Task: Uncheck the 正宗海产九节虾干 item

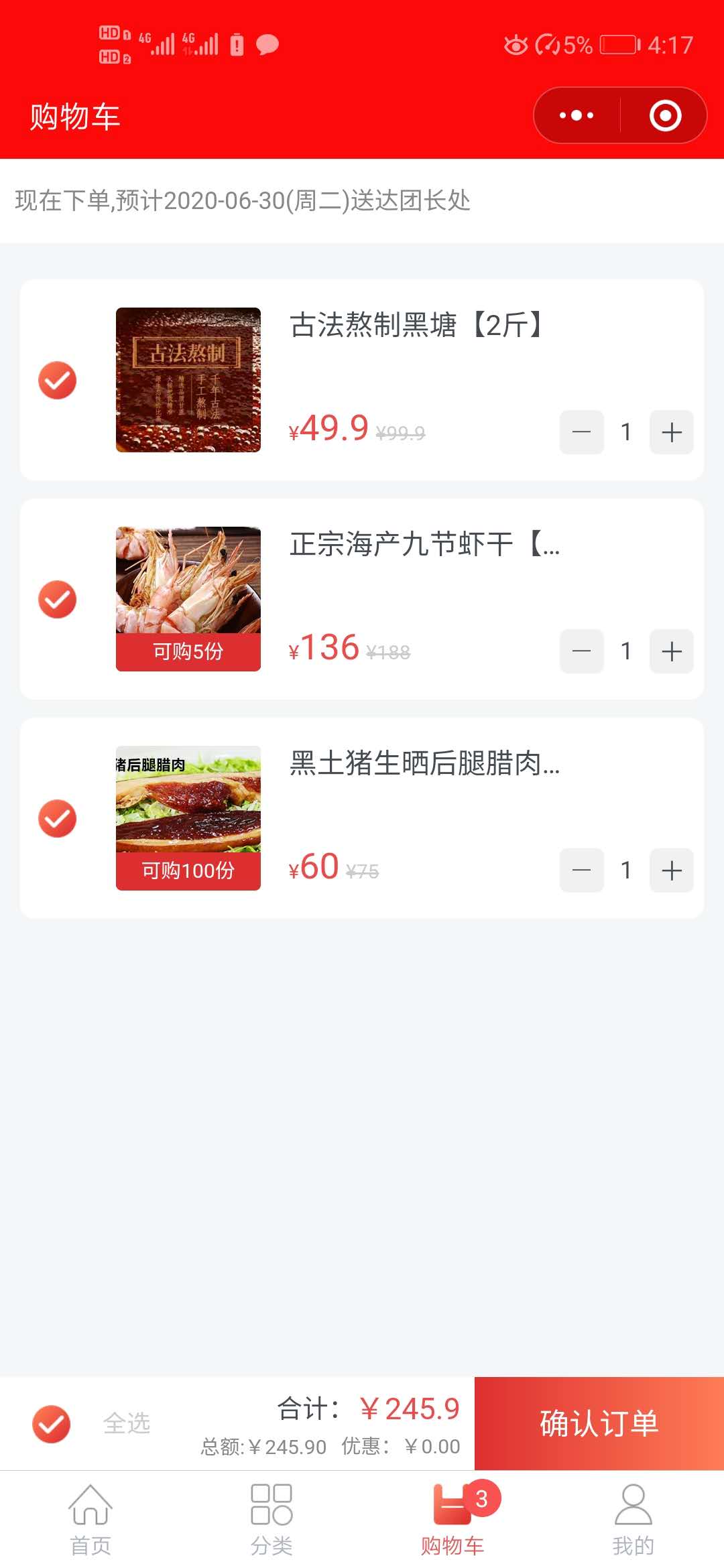Action: [x=58, y=599]
